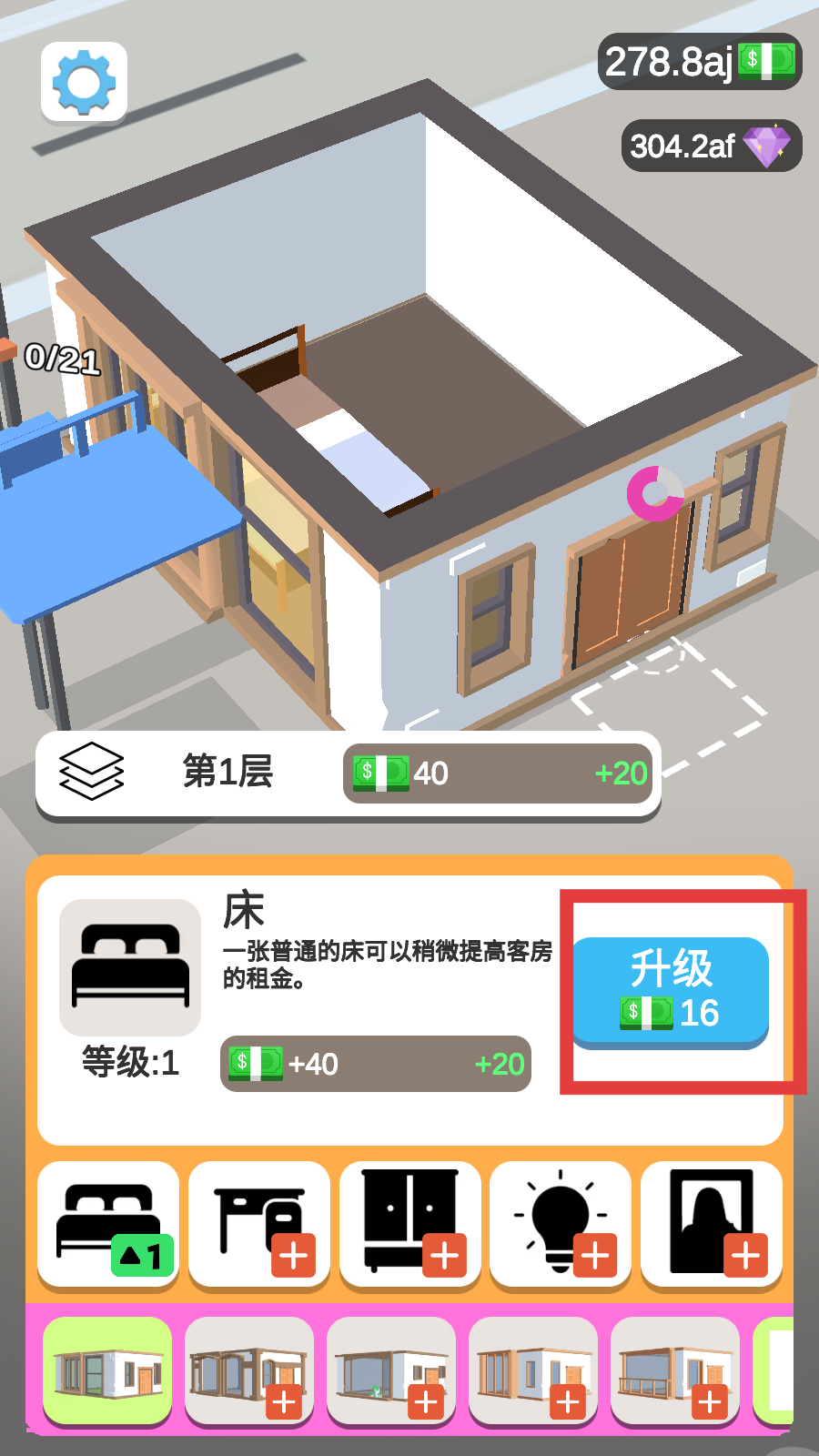The image size is (819, 1456).
Task: Tap the purple diamond balance
Action: (x=711, y=146)
